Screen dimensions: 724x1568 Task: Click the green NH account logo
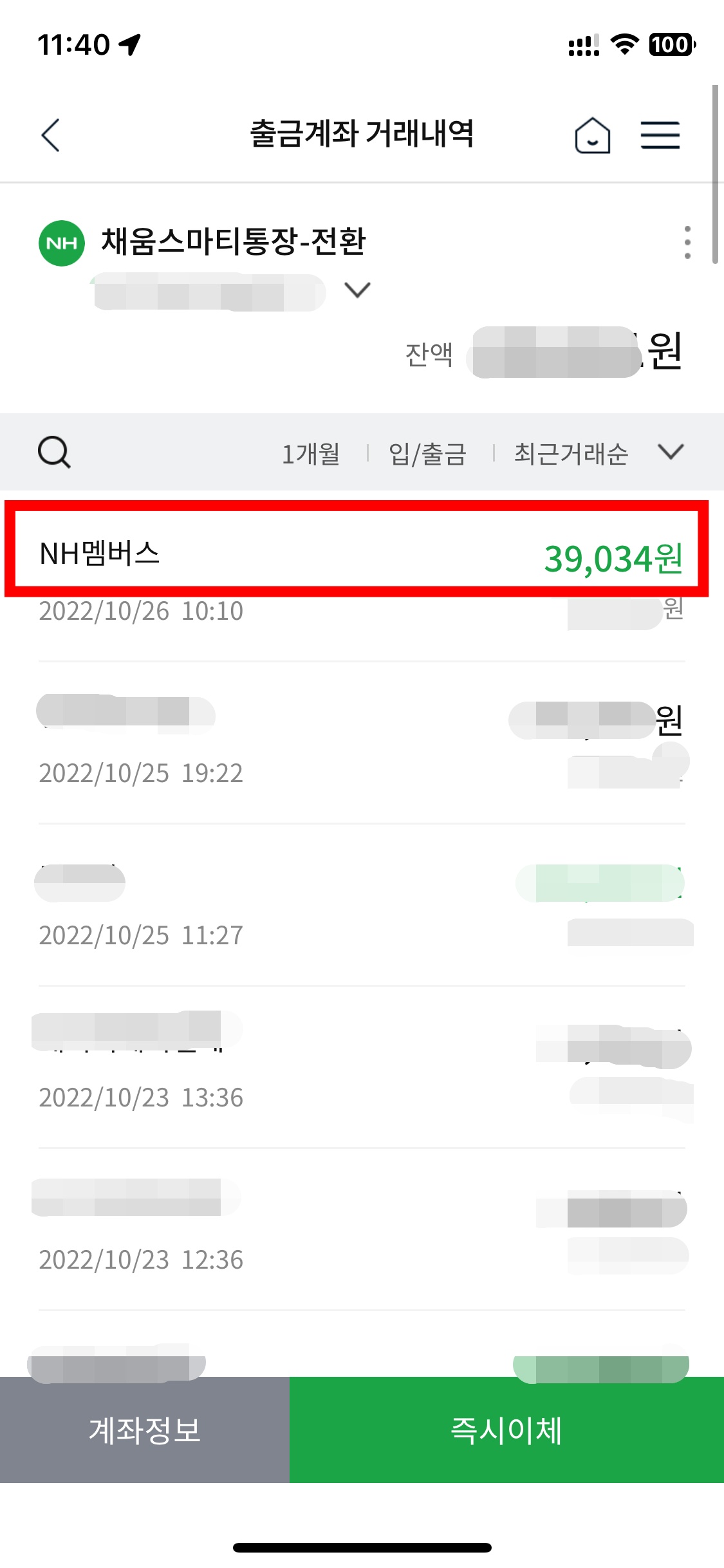pyautogui.click(x=62, y=243)
